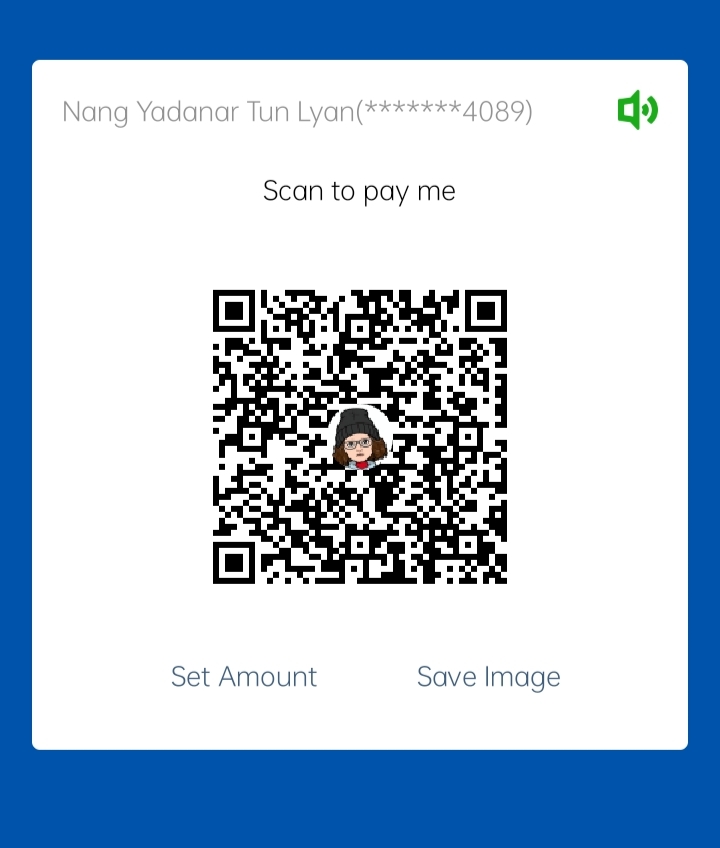Save Image of the QR code
The height and width of the screenshot is (848, 720).
488,677
